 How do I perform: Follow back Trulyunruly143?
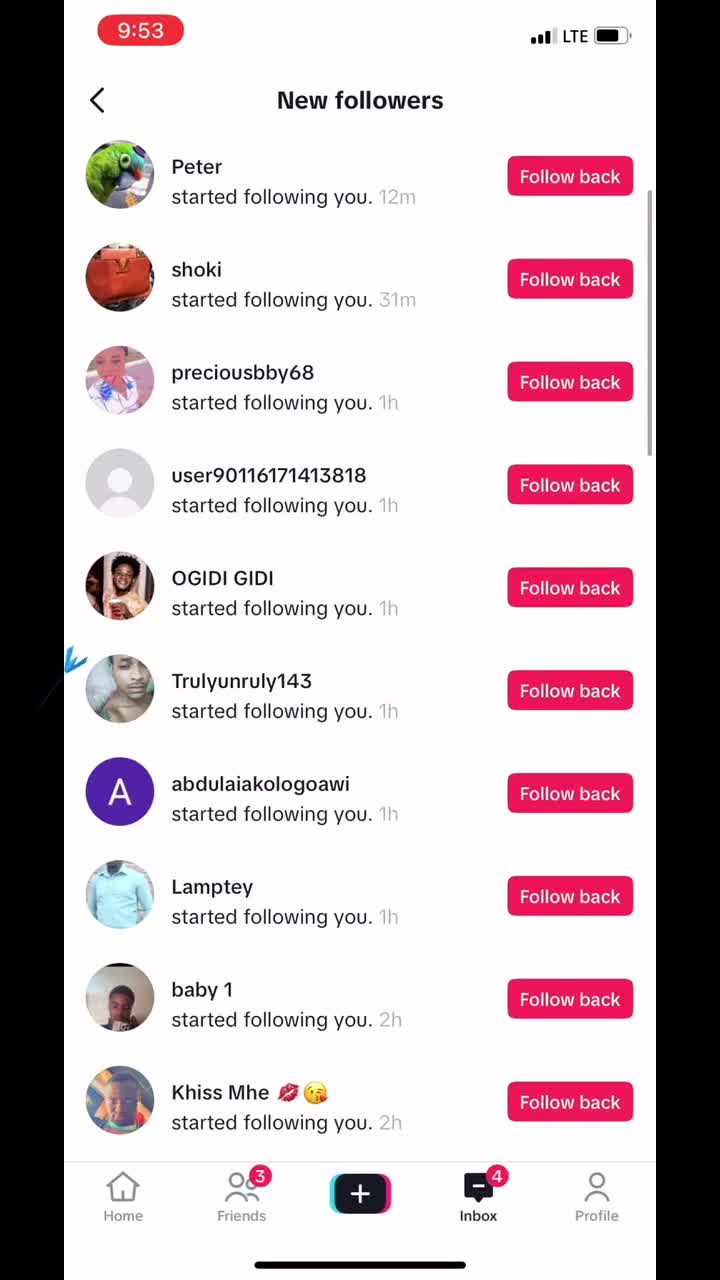click(x=570, y=691)
